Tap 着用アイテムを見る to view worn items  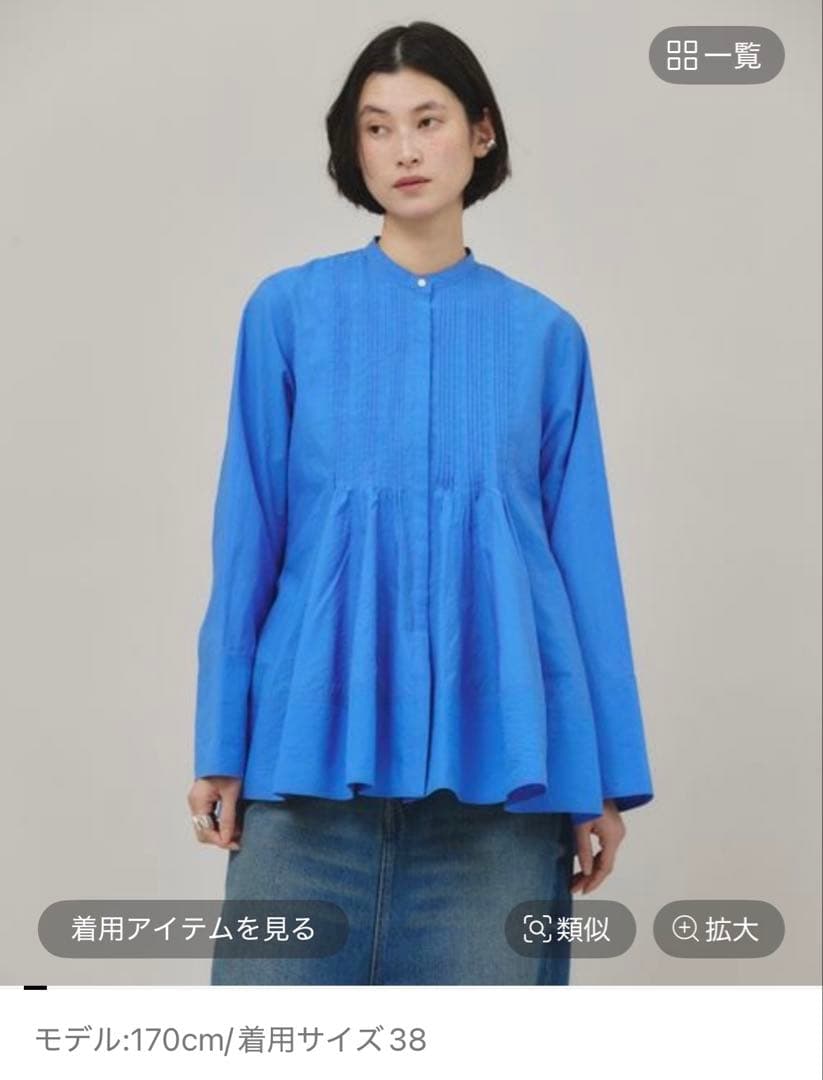coord(193,929)
